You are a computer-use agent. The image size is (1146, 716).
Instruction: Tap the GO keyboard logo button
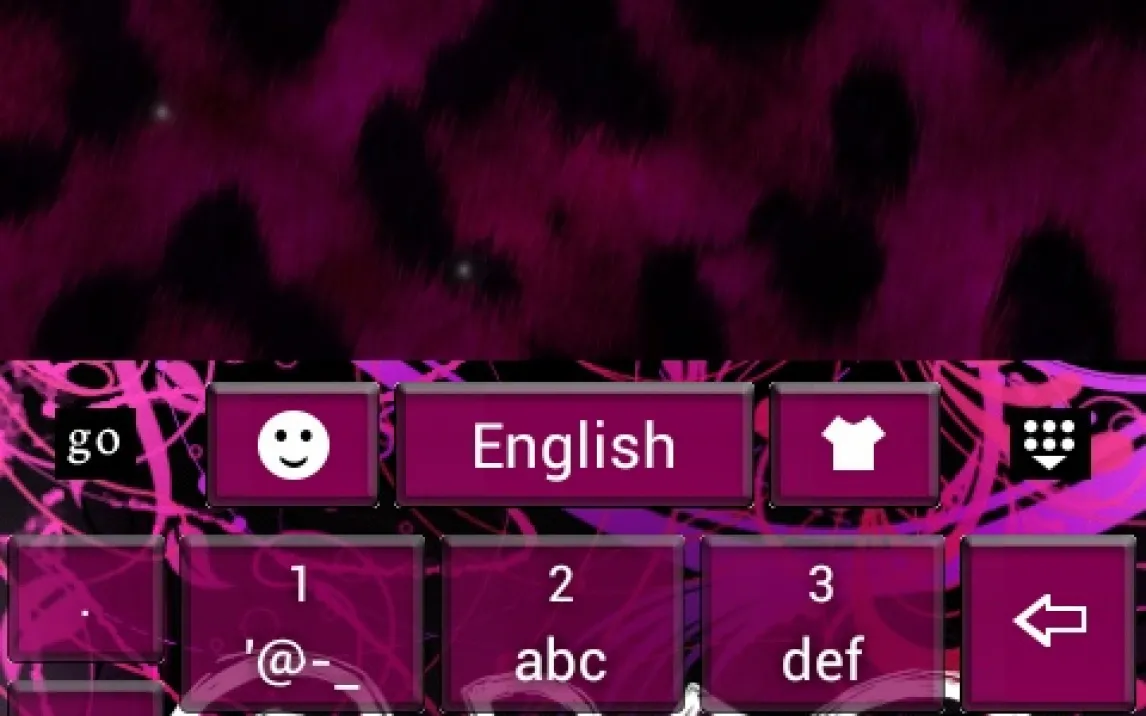pos(94,443)
